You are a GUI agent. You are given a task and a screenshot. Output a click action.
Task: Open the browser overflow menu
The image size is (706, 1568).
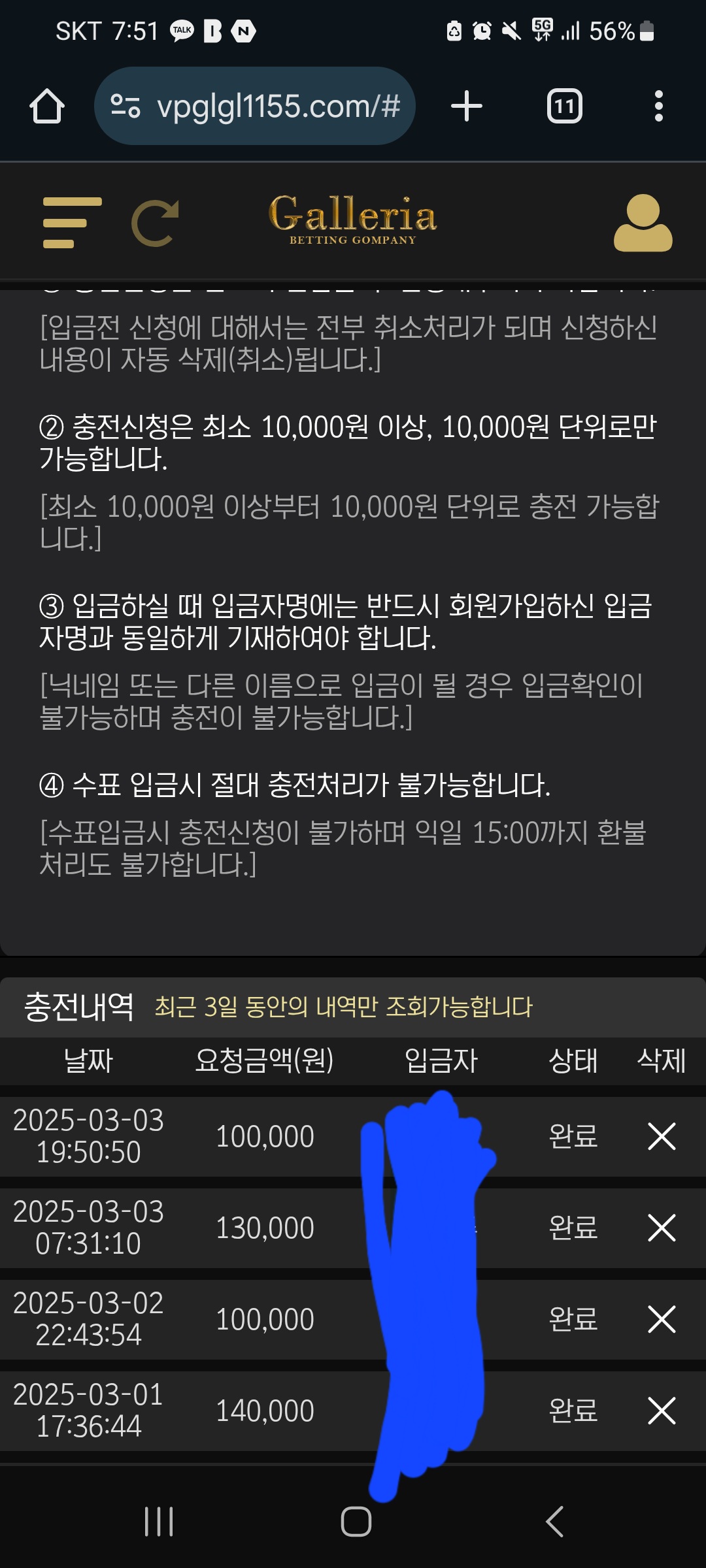[x=658, y=106]
